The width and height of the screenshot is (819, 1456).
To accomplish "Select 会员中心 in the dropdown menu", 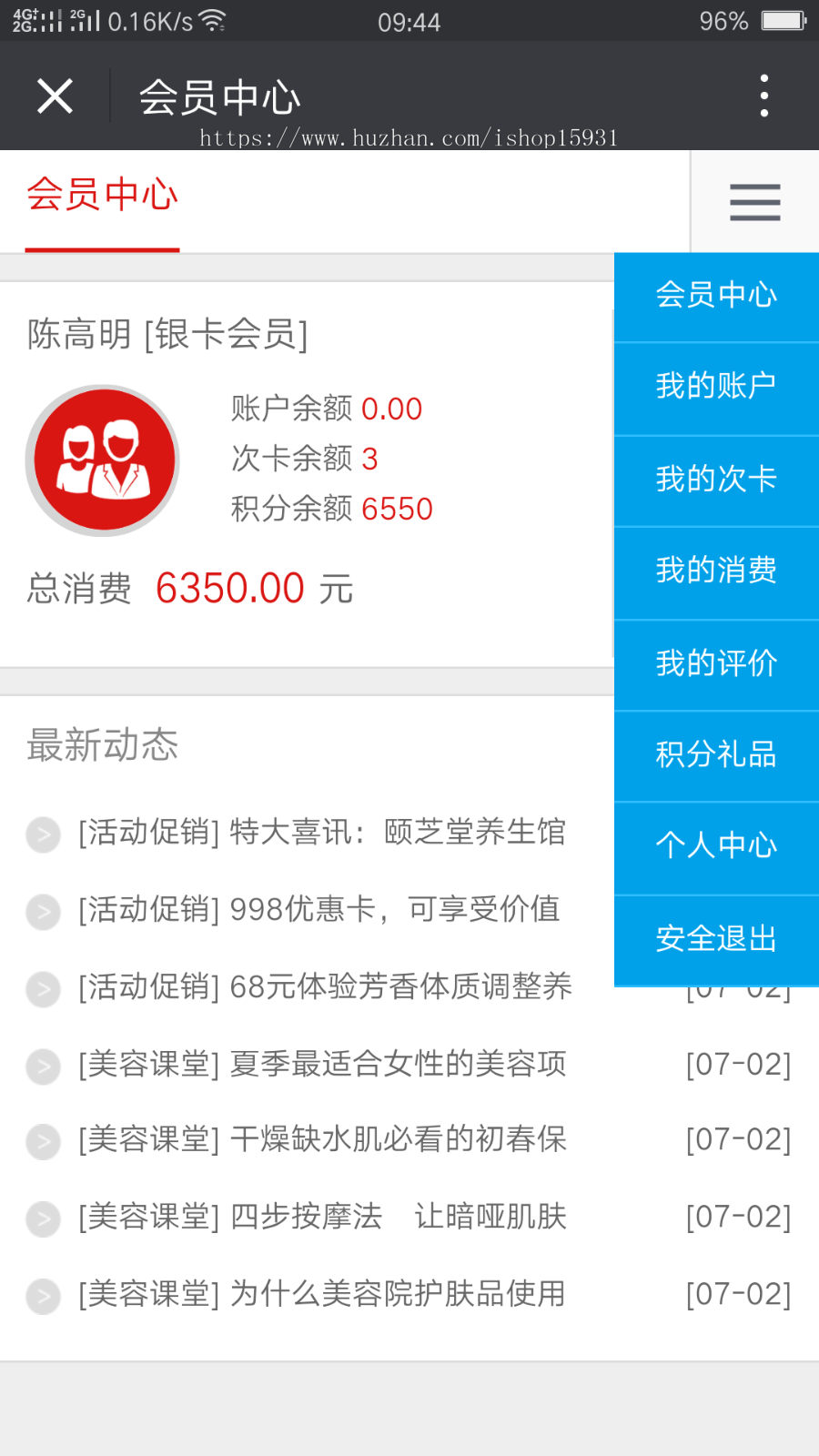I will coord(716,296).
